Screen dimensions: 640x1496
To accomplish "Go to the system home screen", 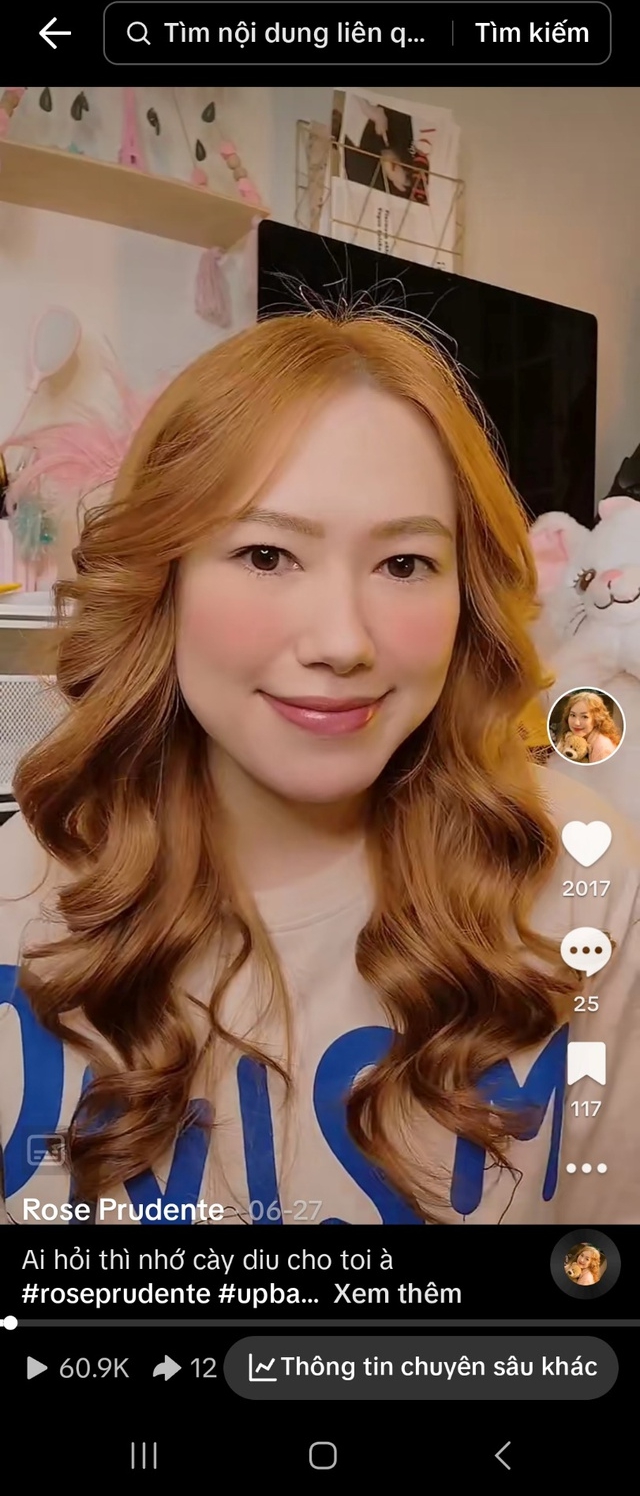I will pos(322,1455).
